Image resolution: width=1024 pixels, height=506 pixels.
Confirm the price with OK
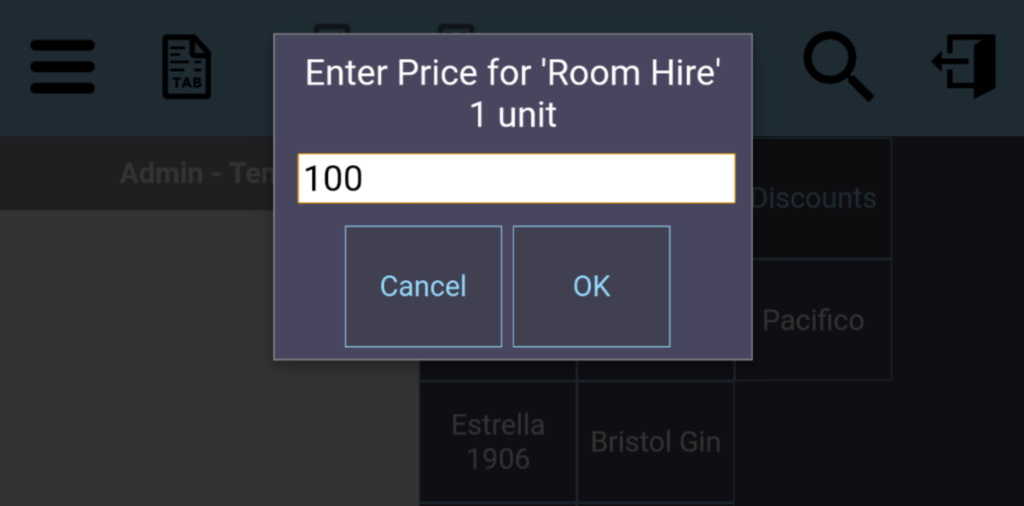click(x=591, y=286)
